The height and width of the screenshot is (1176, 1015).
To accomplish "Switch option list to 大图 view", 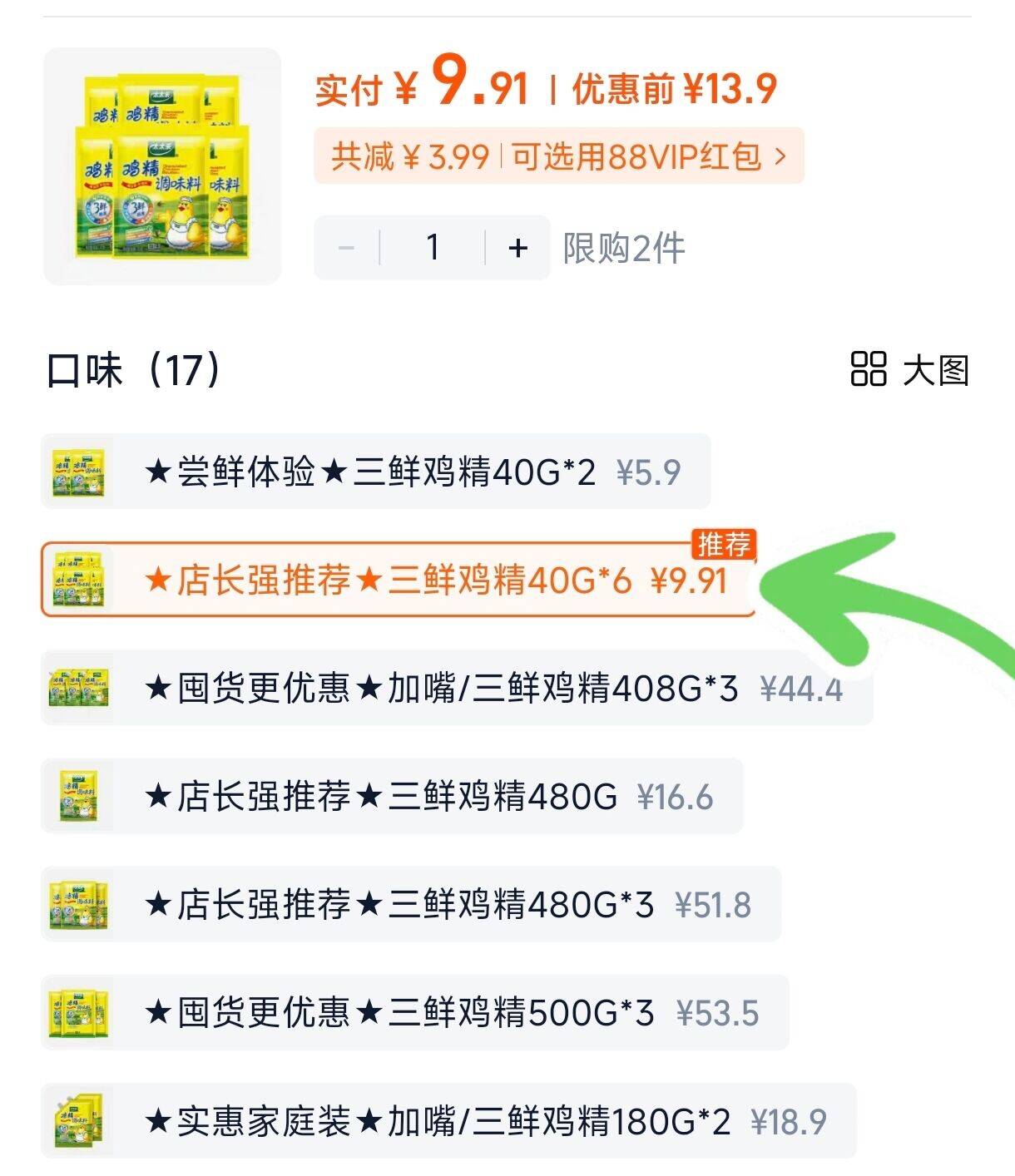I will pos(910,370).
